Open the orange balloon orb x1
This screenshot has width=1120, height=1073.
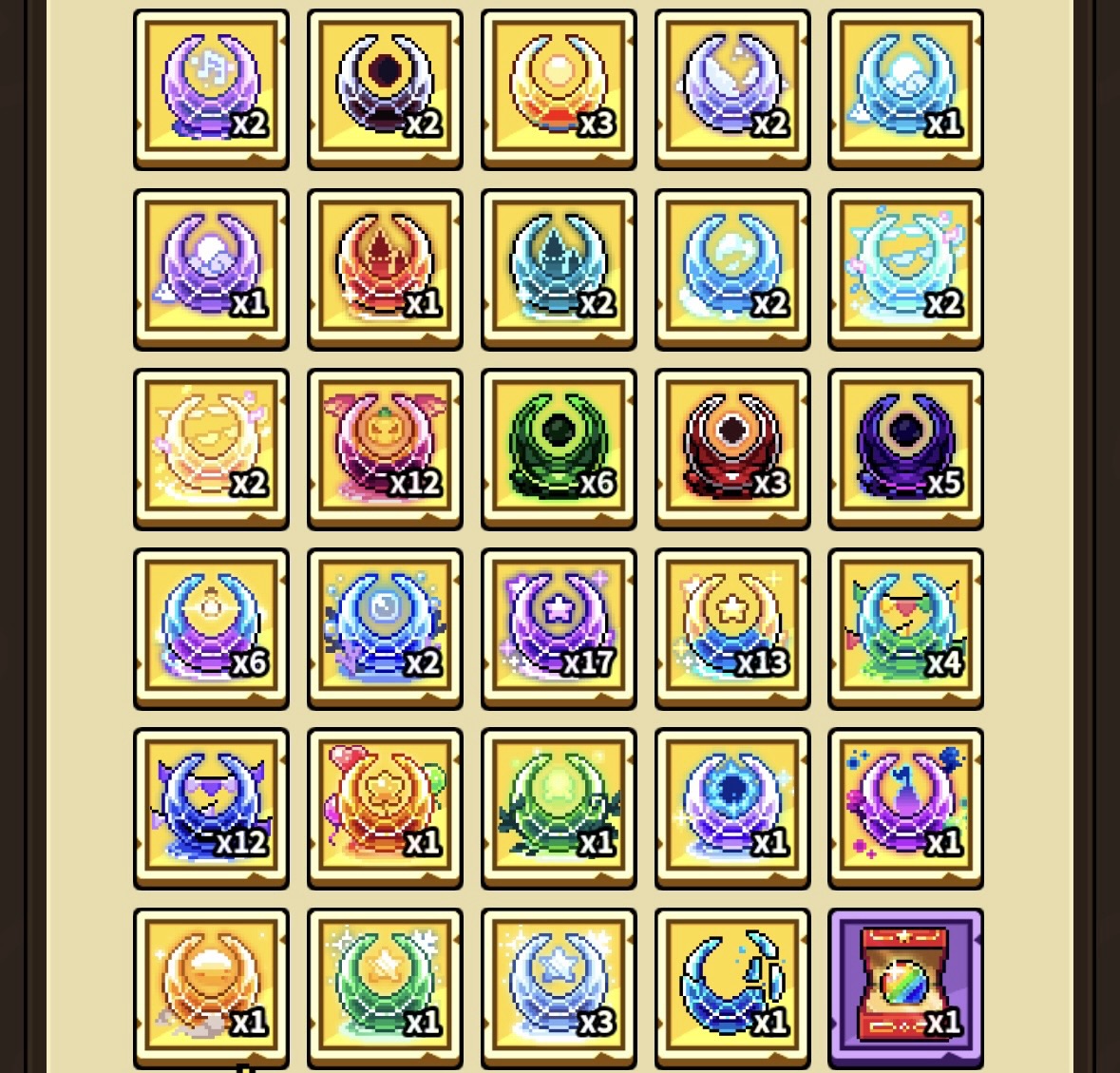pyautogui.click(x=385, y=807)
